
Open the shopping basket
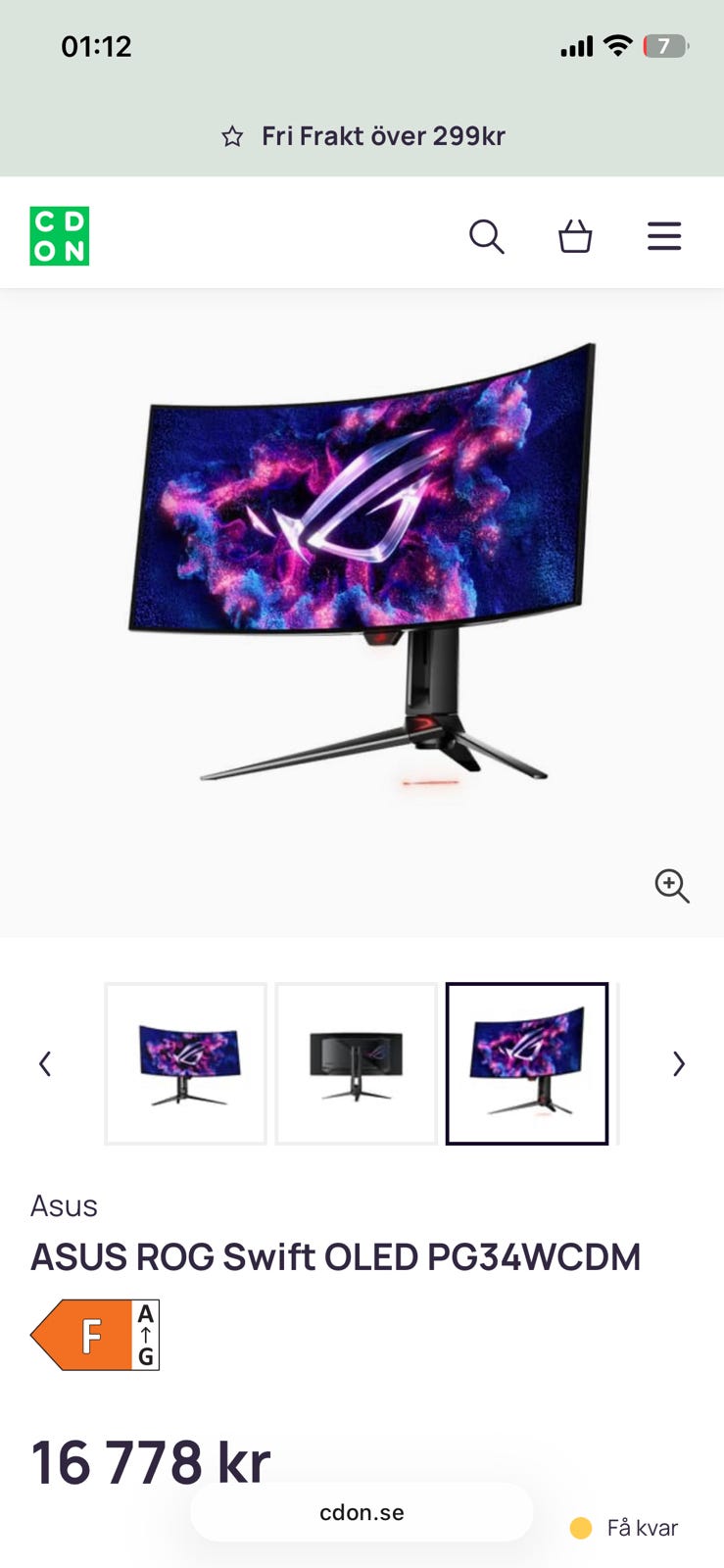(x=575, y=236)
